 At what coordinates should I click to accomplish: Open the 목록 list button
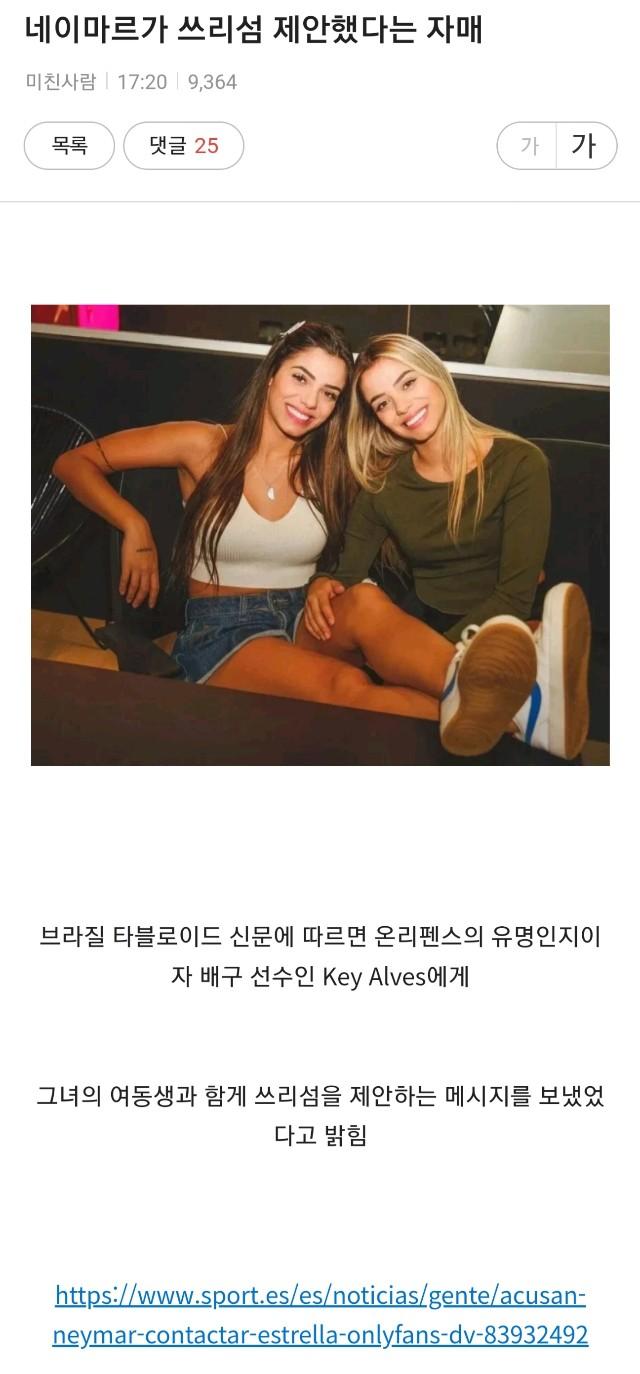pos(69,146)
